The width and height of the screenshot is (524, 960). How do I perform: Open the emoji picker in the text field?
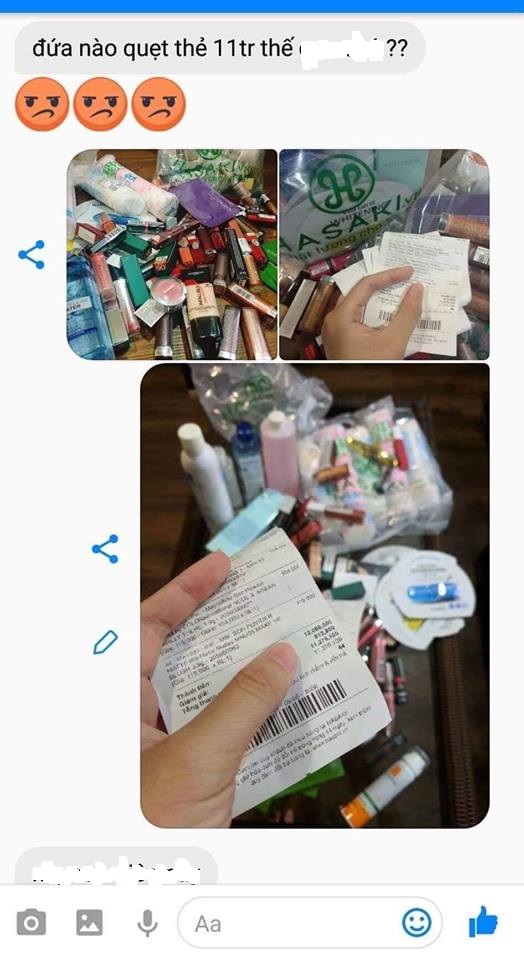416,923
